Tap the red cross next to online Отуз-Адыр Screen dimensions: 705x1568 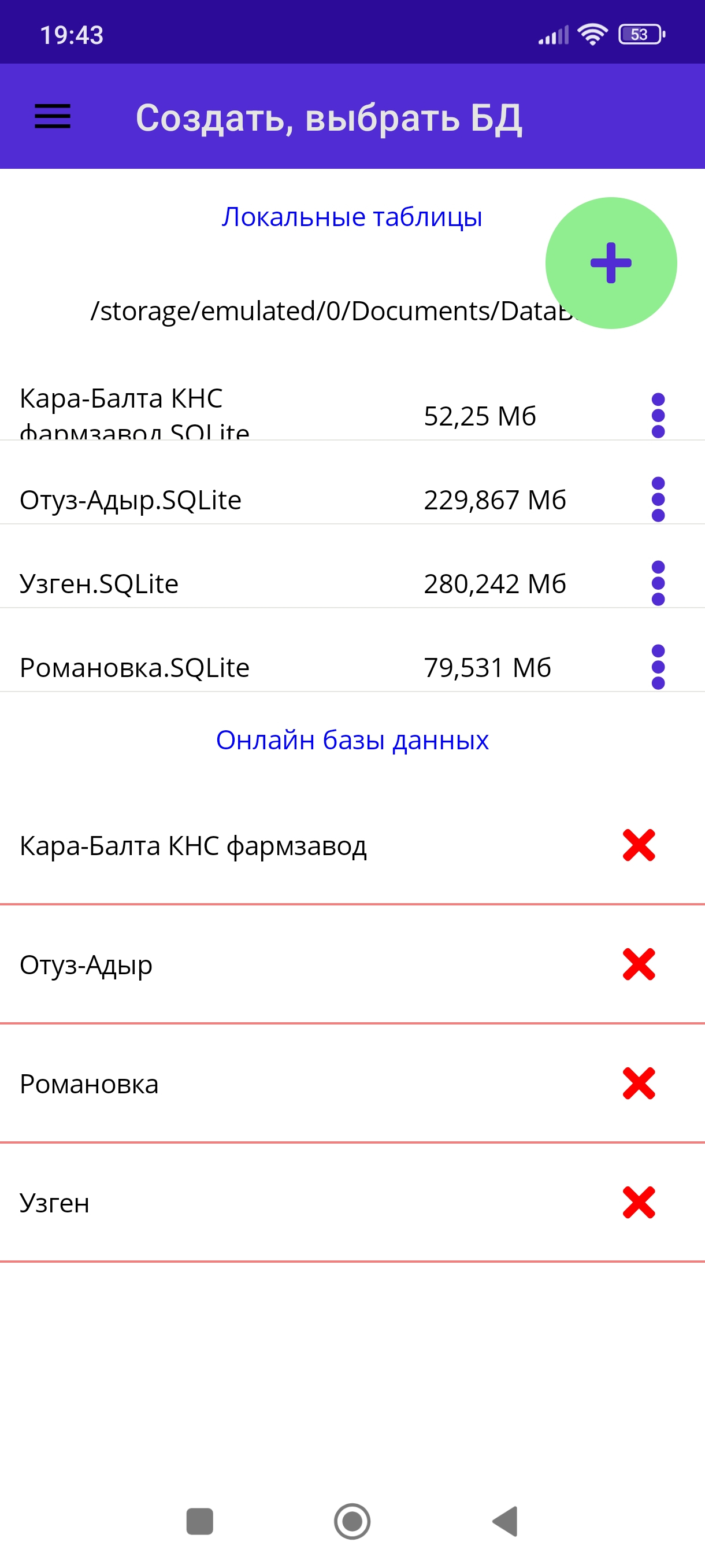[x=639, y=964]
